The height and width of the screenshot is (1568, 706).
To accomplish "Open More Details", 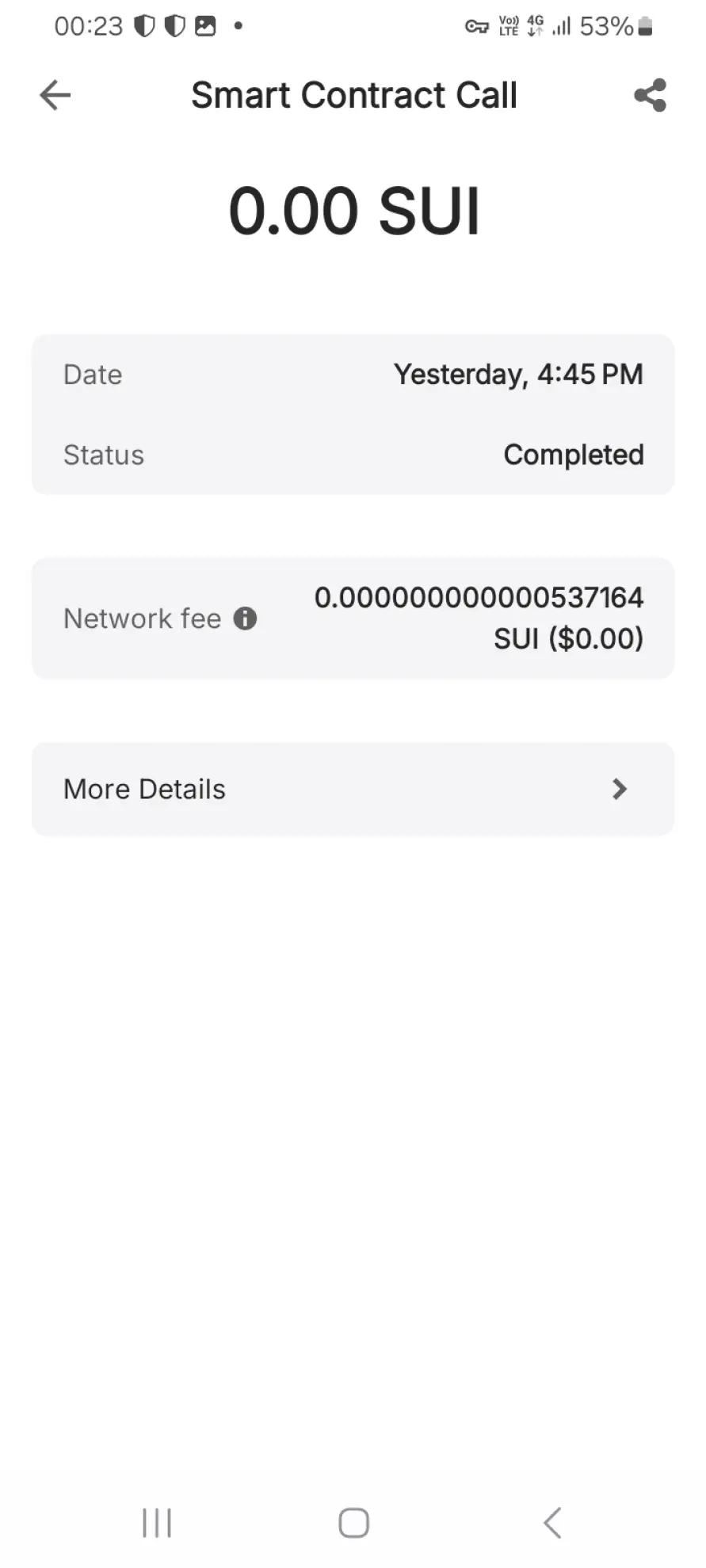I will pyautogui.click(x=353, y=789).
